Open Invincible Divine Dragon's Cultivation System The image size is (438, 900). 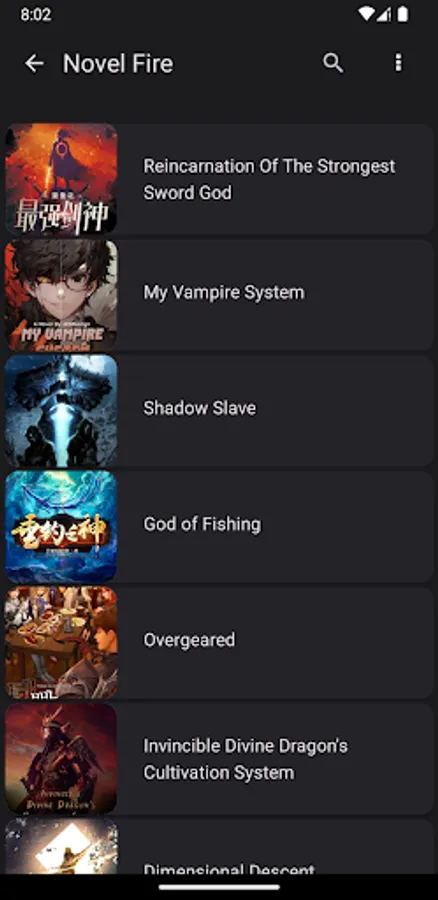[x=219, y=759]
